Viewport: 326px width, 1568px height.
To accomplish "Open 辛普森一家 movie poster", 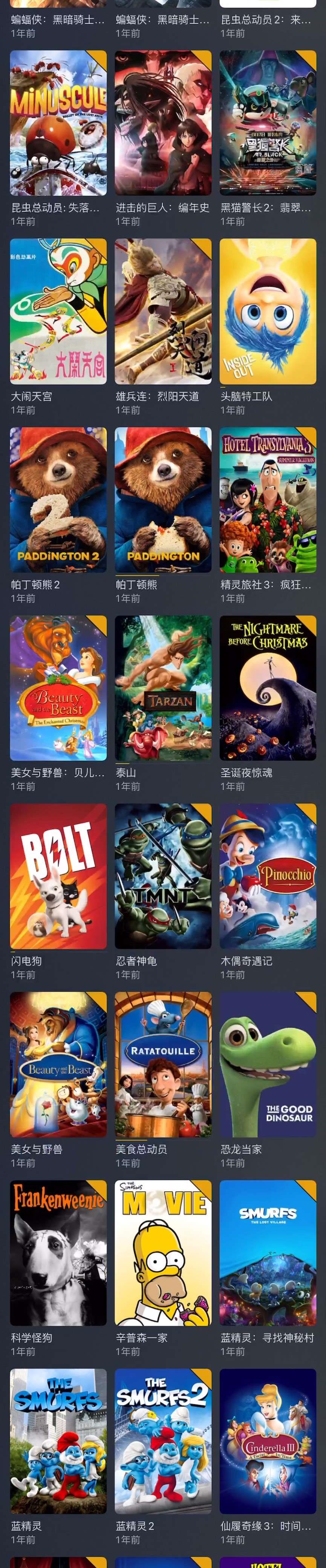I will pyautogui.click(x=163, y=1252).
